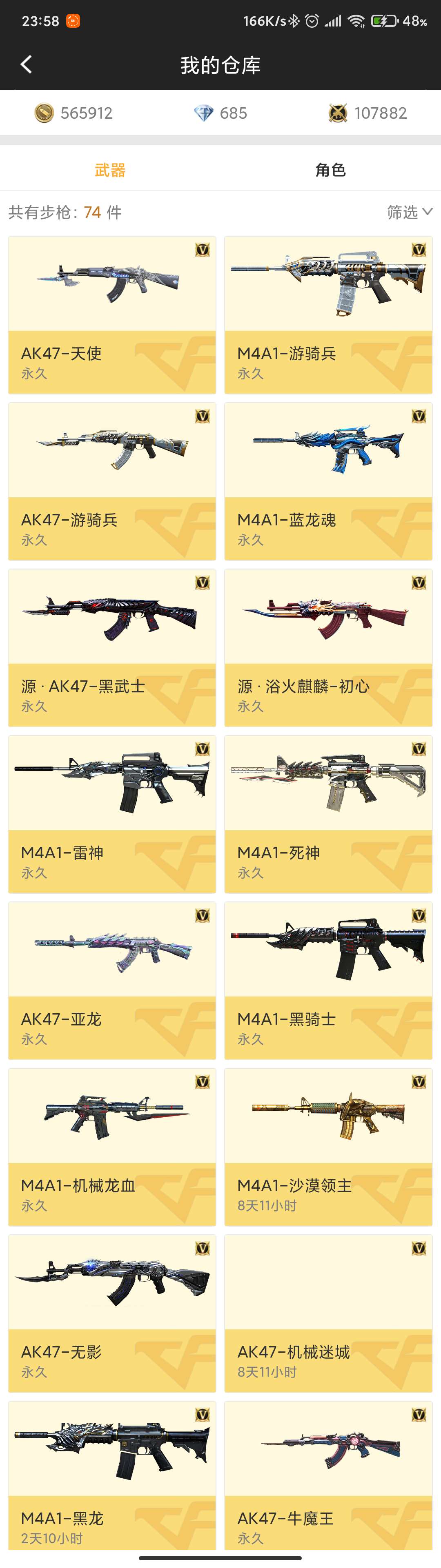Go back from 我的仓库
Screen dimensions: 441x1568
pyautogui.click(x=26, y=64)
